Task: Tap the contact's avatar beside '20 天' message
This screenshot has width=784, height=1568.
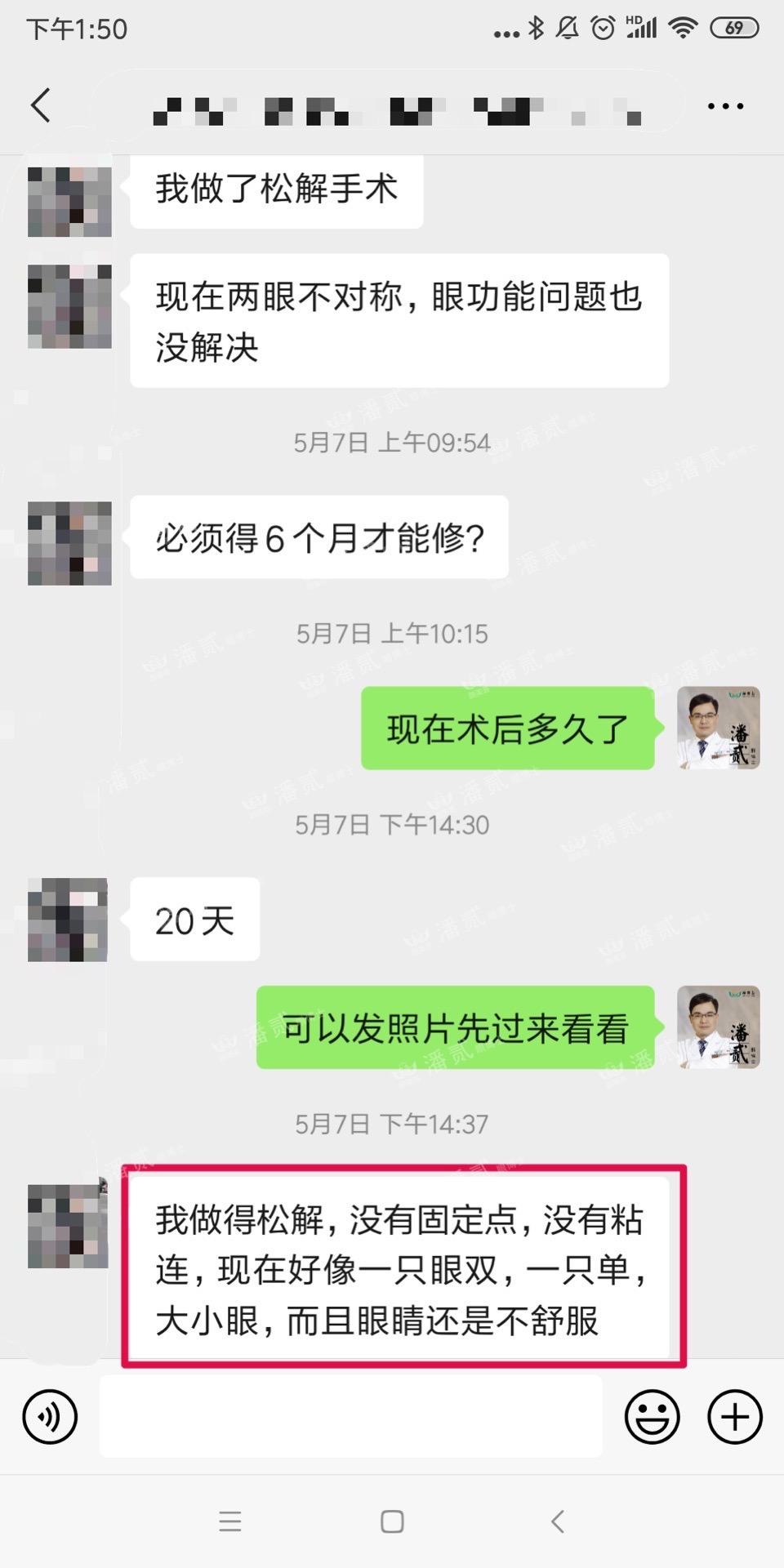Action: tap(68, 920)
